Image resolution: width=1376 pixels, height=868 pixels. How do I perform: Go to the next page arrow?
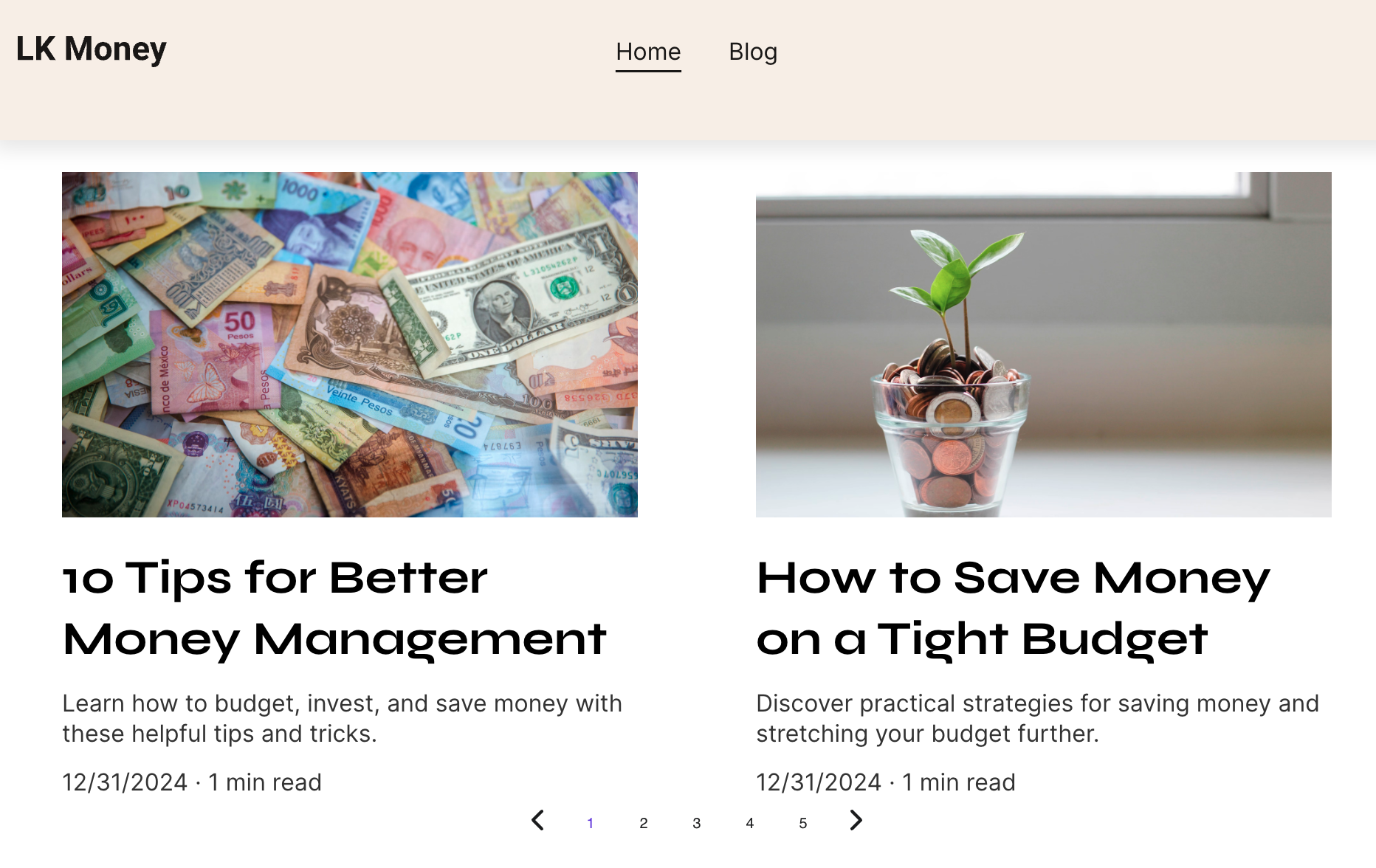(x=856, y=820)
